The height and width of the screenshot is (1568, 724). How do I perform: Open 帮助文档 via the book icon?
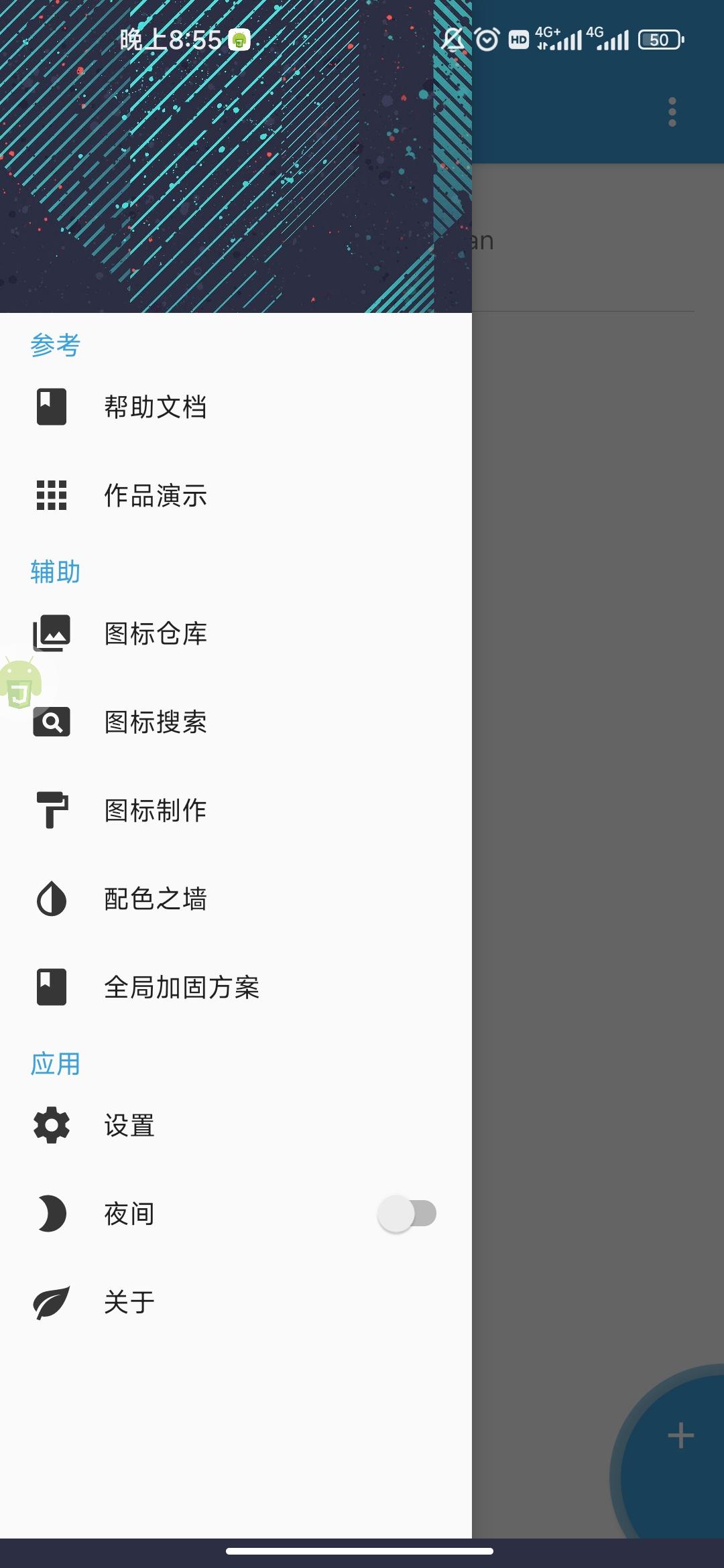point(51,407)
